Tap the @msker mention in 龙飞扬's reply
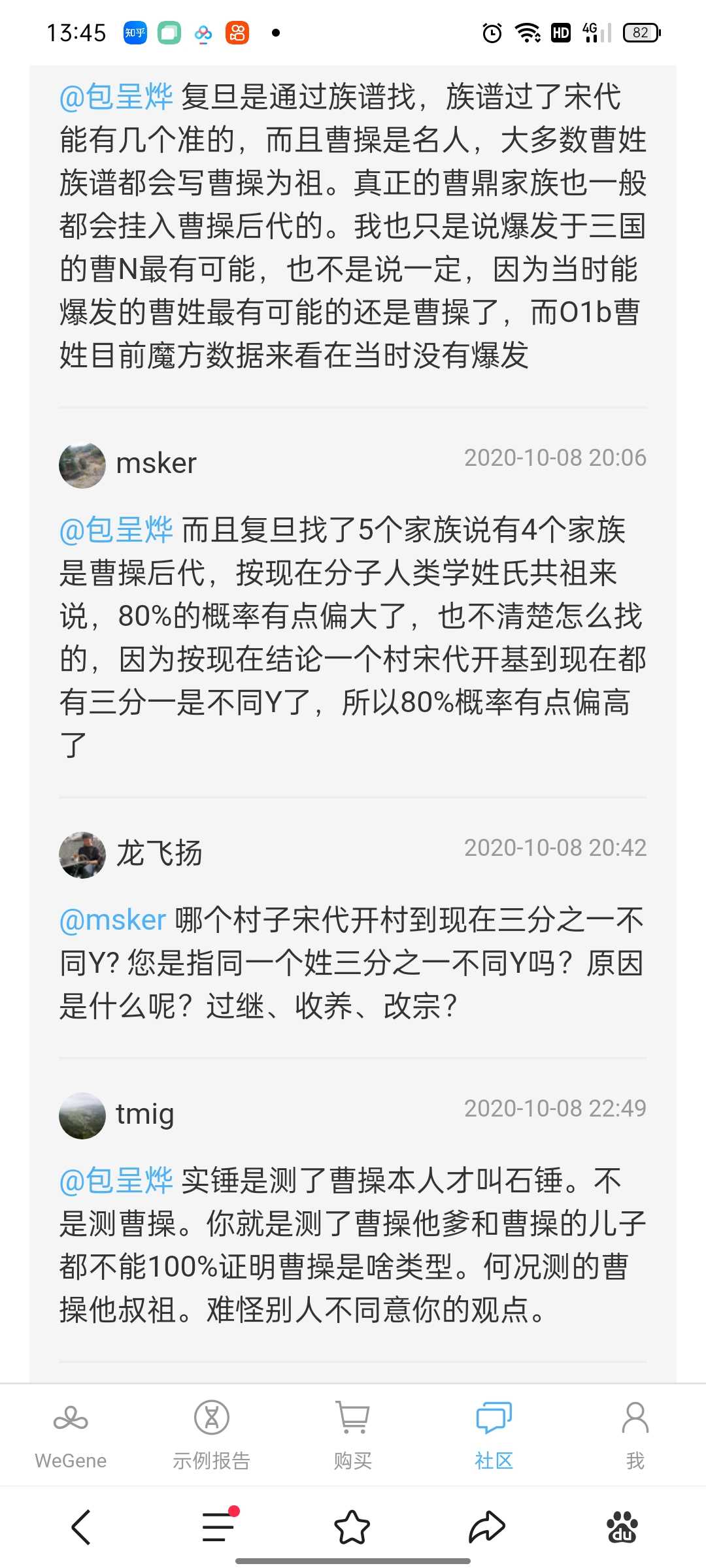706x1568 pixels. [112, 920]
